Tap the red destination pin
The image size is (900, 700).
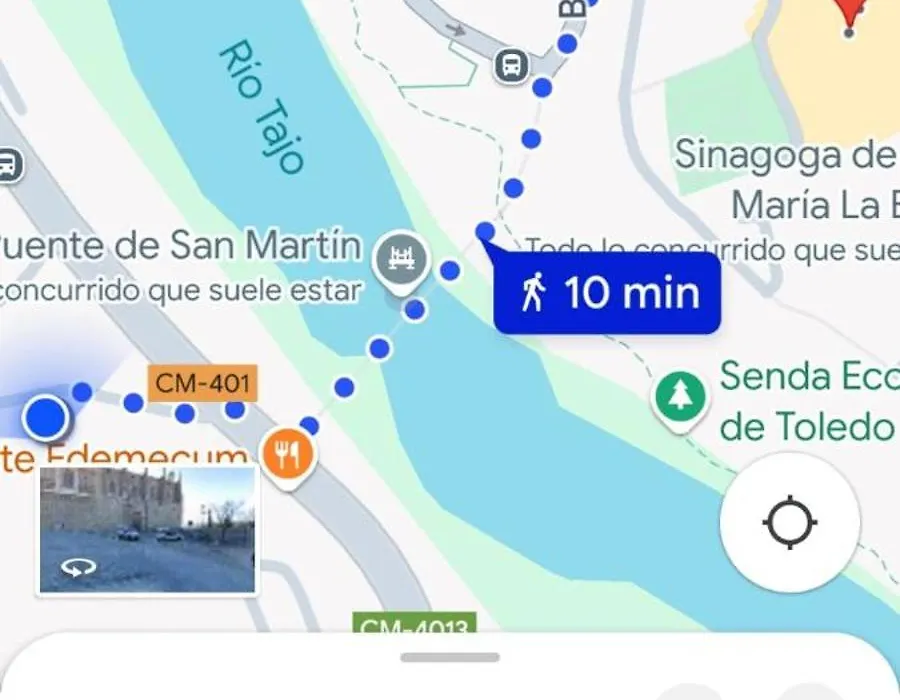pyautogui.click(x=852, y=12)
